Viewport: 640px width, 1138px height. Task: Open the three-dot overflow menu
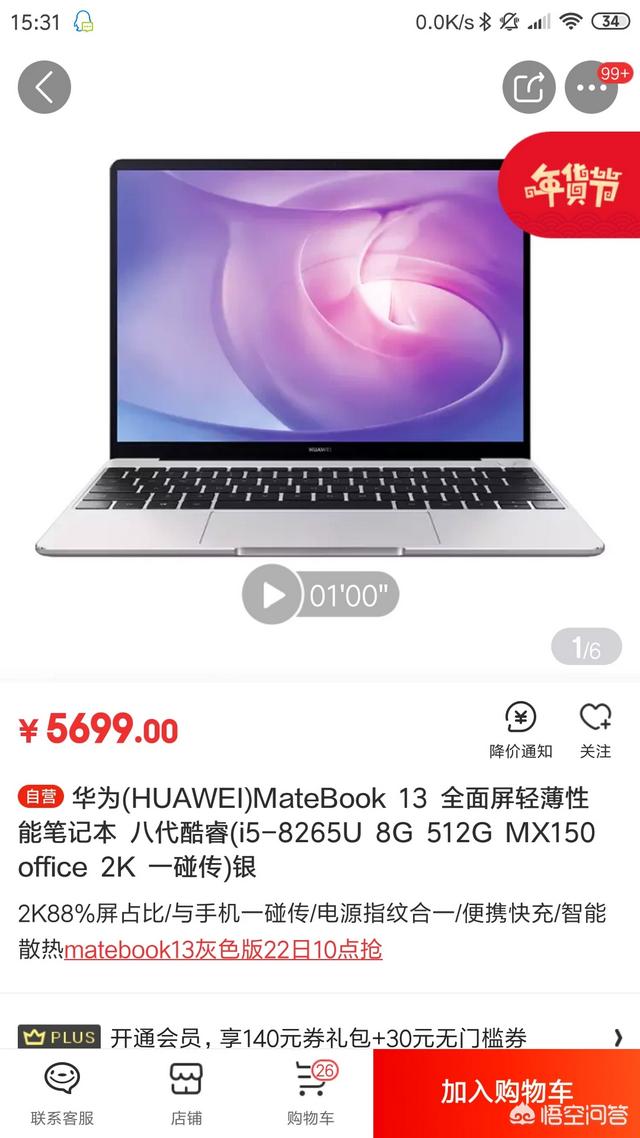591,87
